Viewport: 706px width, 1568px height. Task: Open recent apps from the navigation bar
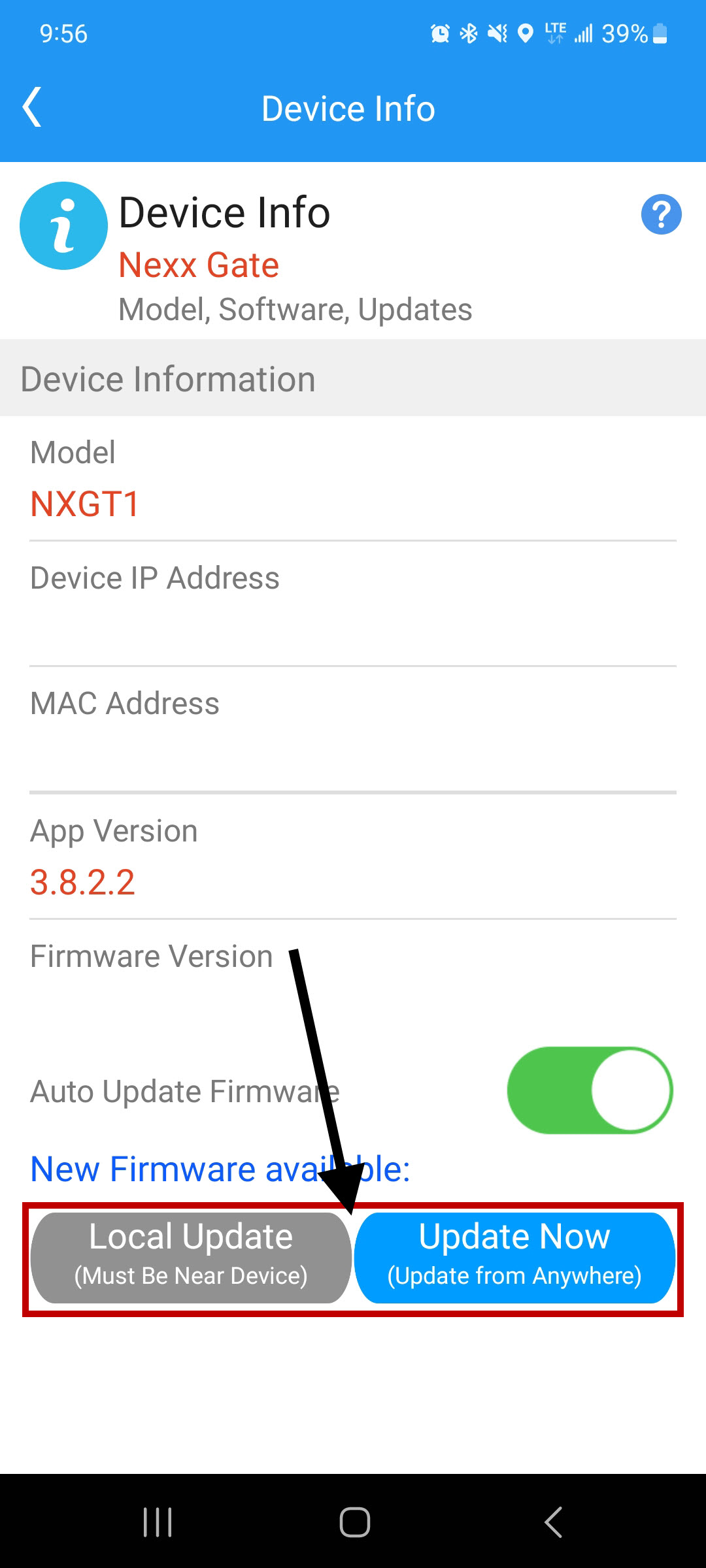click(x=158, y=1522)
